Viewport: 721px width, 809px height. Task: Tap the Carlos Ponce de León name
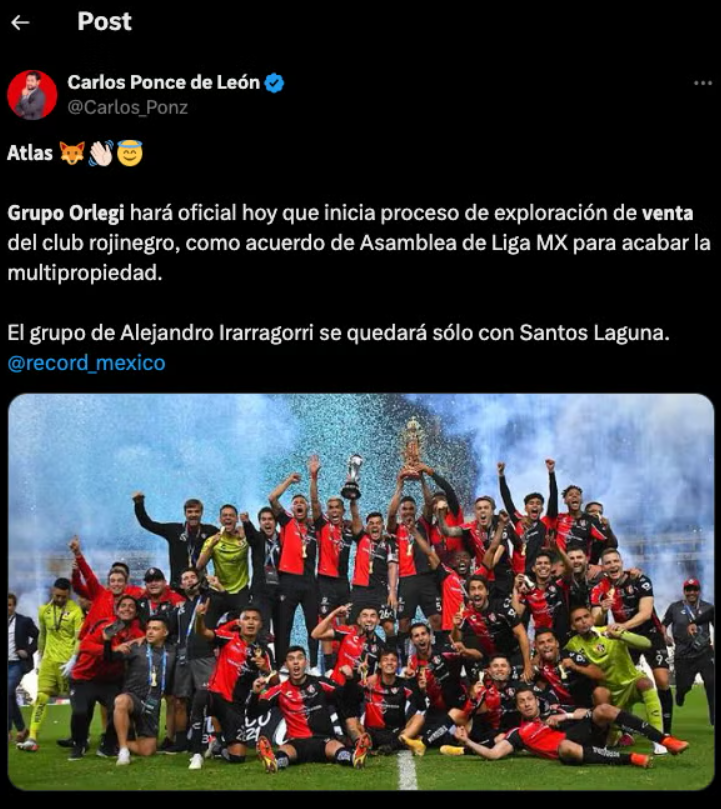click(164, 83)
